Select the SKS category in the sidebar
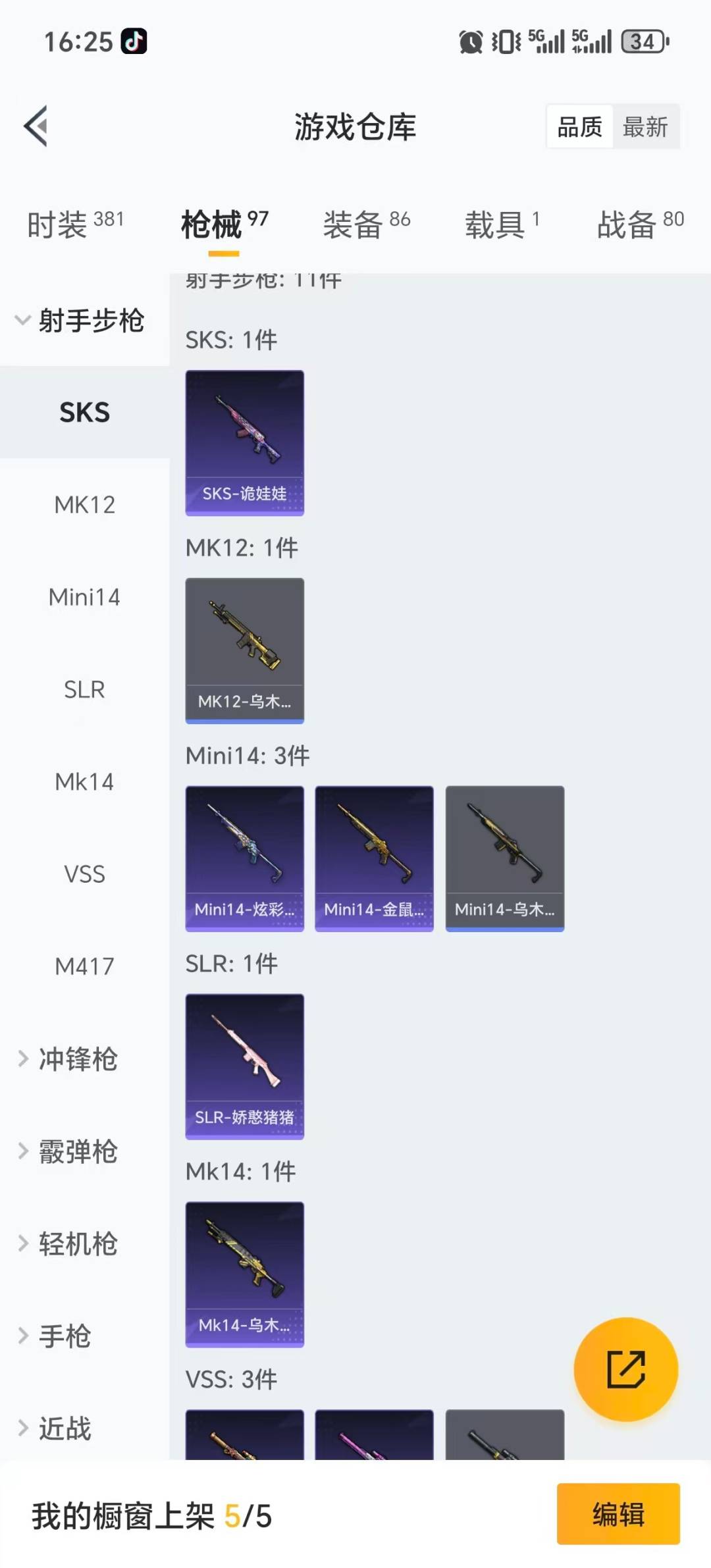The width and height of the screenshot is (711, 1568). pyautogui.click(x=84, y=412)
